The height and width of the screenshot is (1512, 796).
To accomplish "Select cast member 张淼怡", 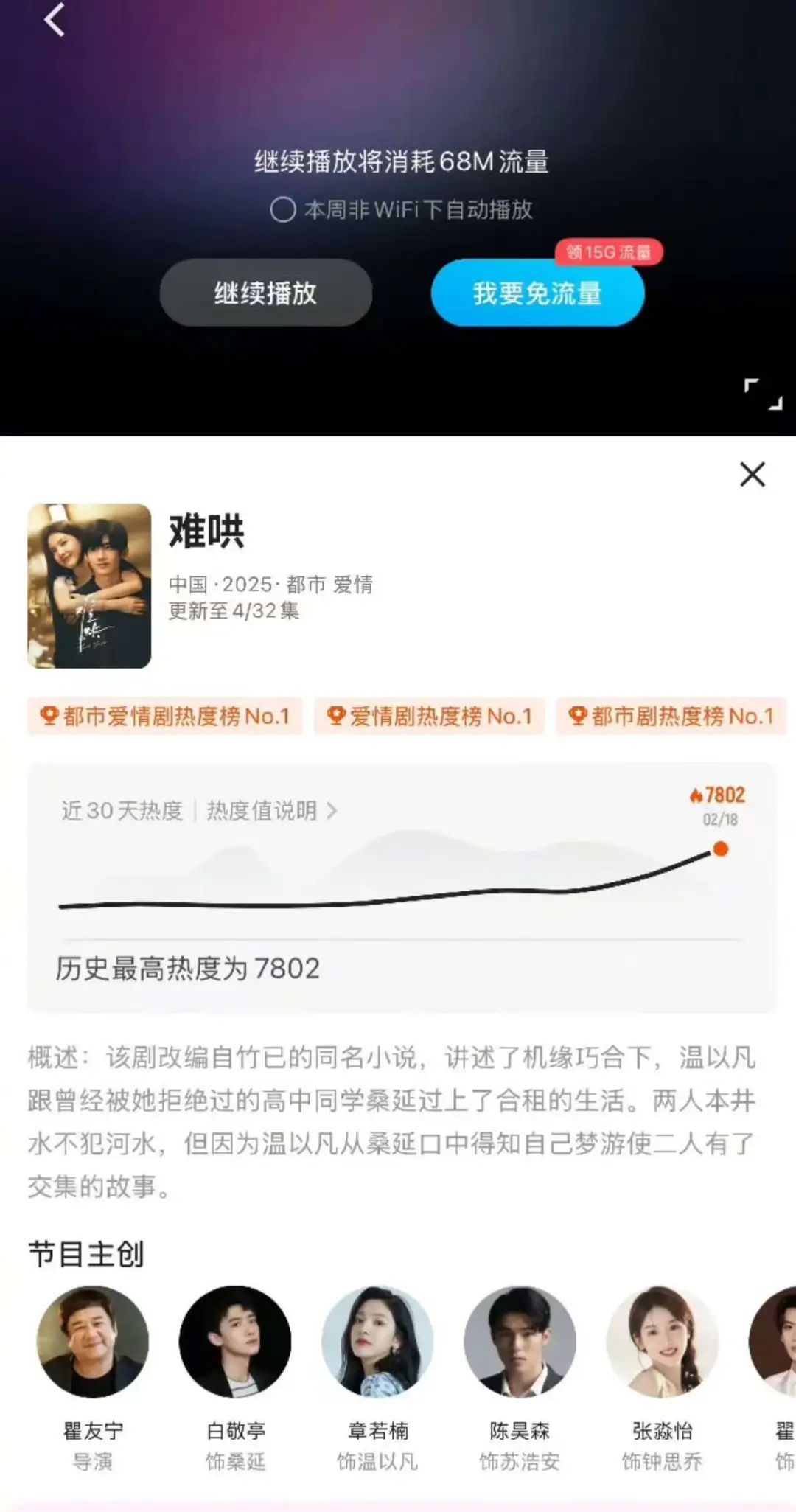I will pos(662,1342).
